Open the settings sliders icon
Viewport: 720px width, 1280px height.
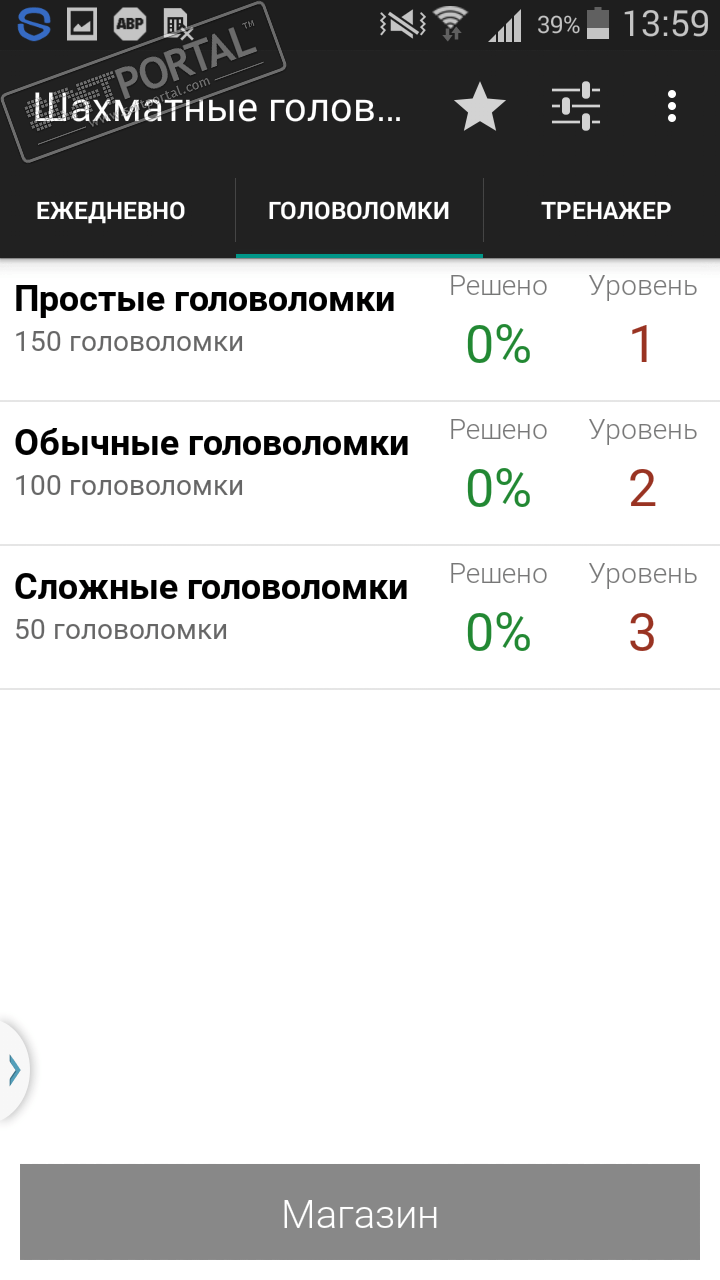coord(576,106)
